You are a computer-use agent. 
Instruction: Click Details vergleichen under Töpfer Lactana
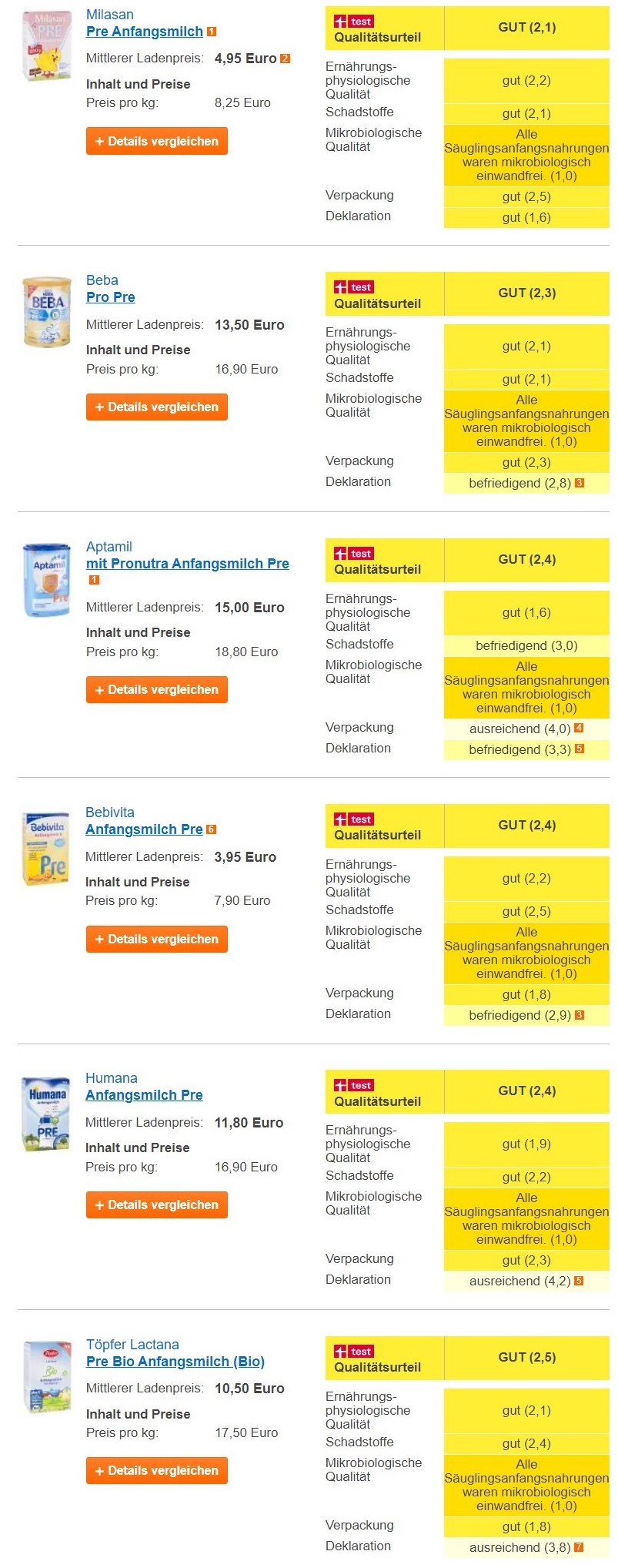pyautogui.click(x=156, y=1469)
